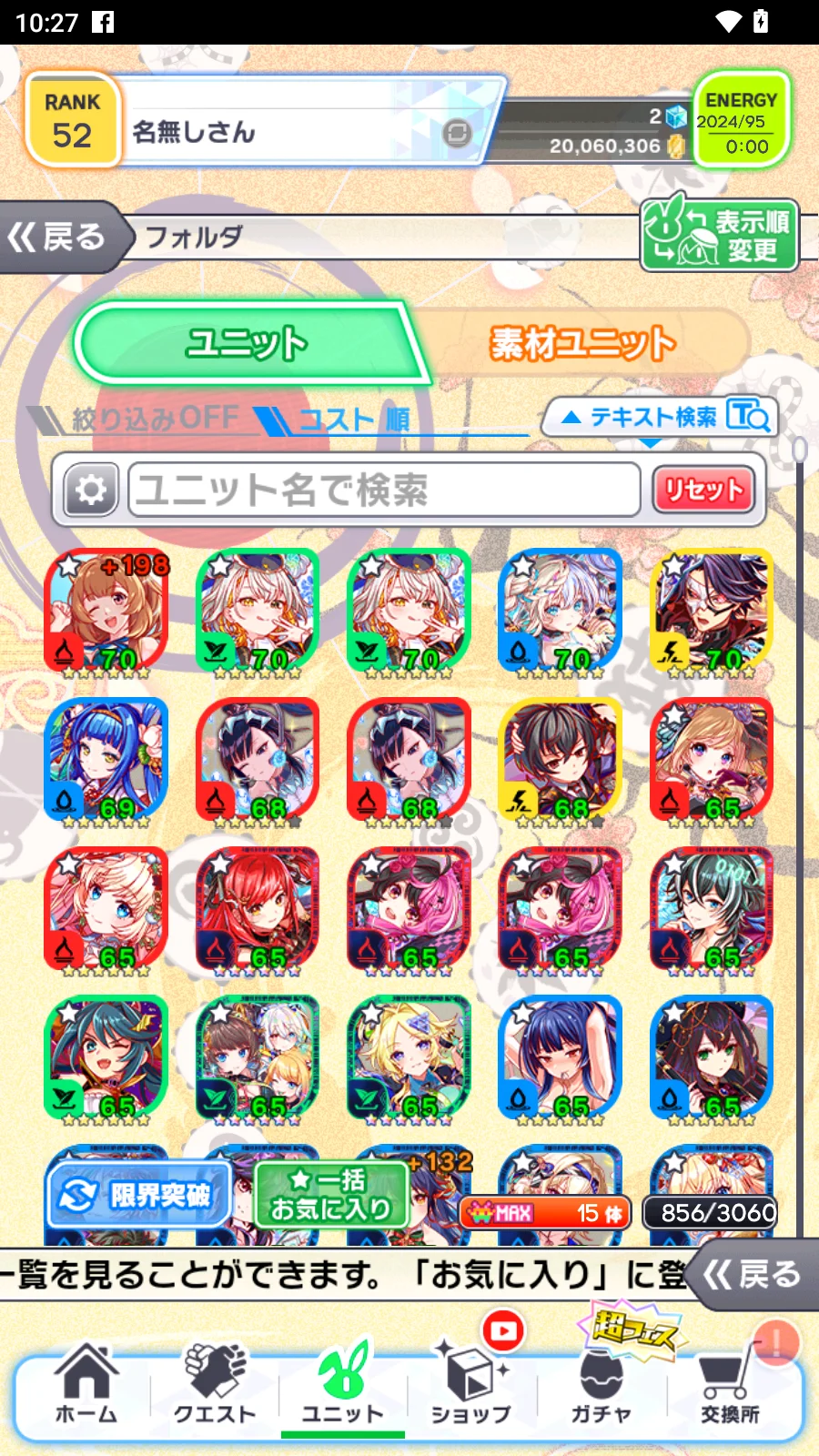Collapse the テキスト検索 panel

point(660,418)
